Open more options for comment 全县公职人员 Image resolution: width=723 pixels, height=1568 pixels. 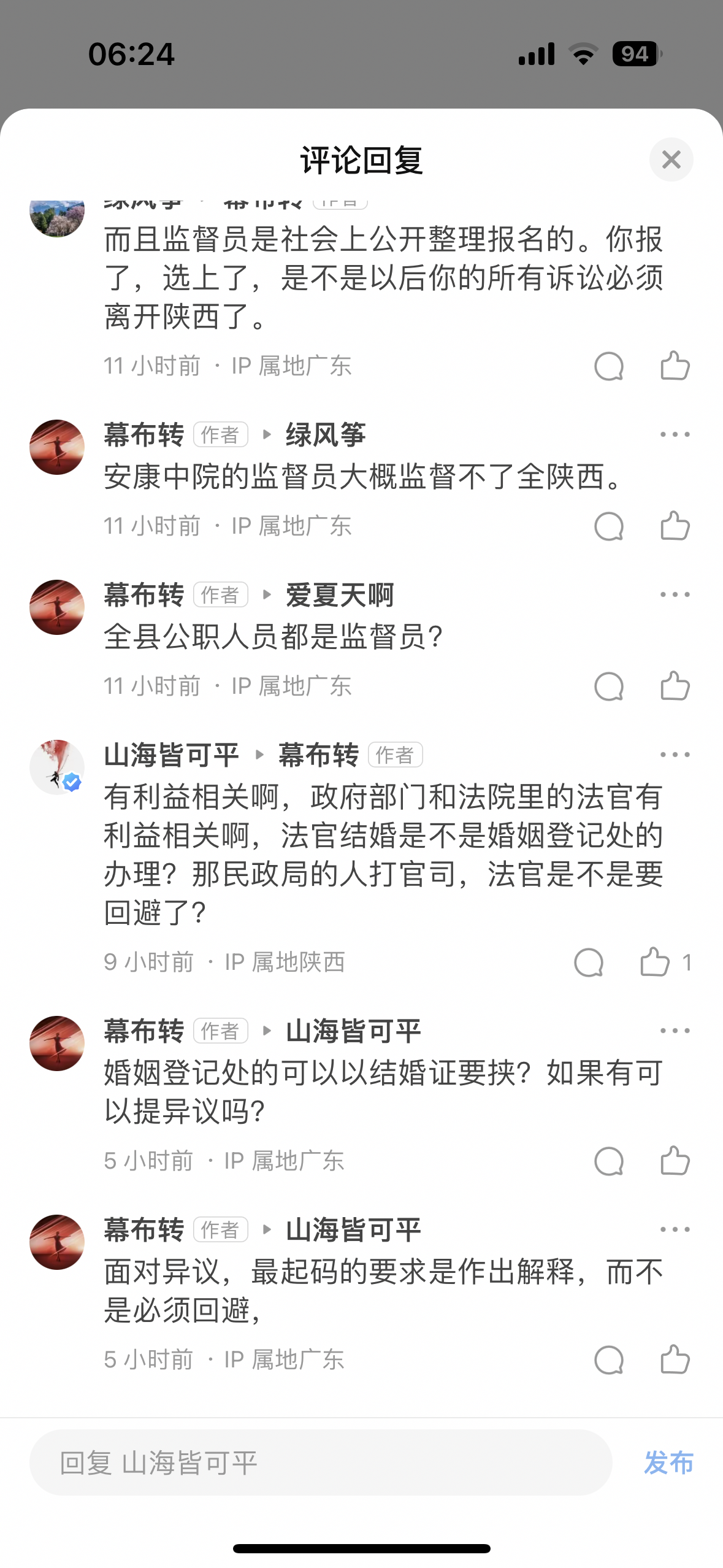coord(675,594)
